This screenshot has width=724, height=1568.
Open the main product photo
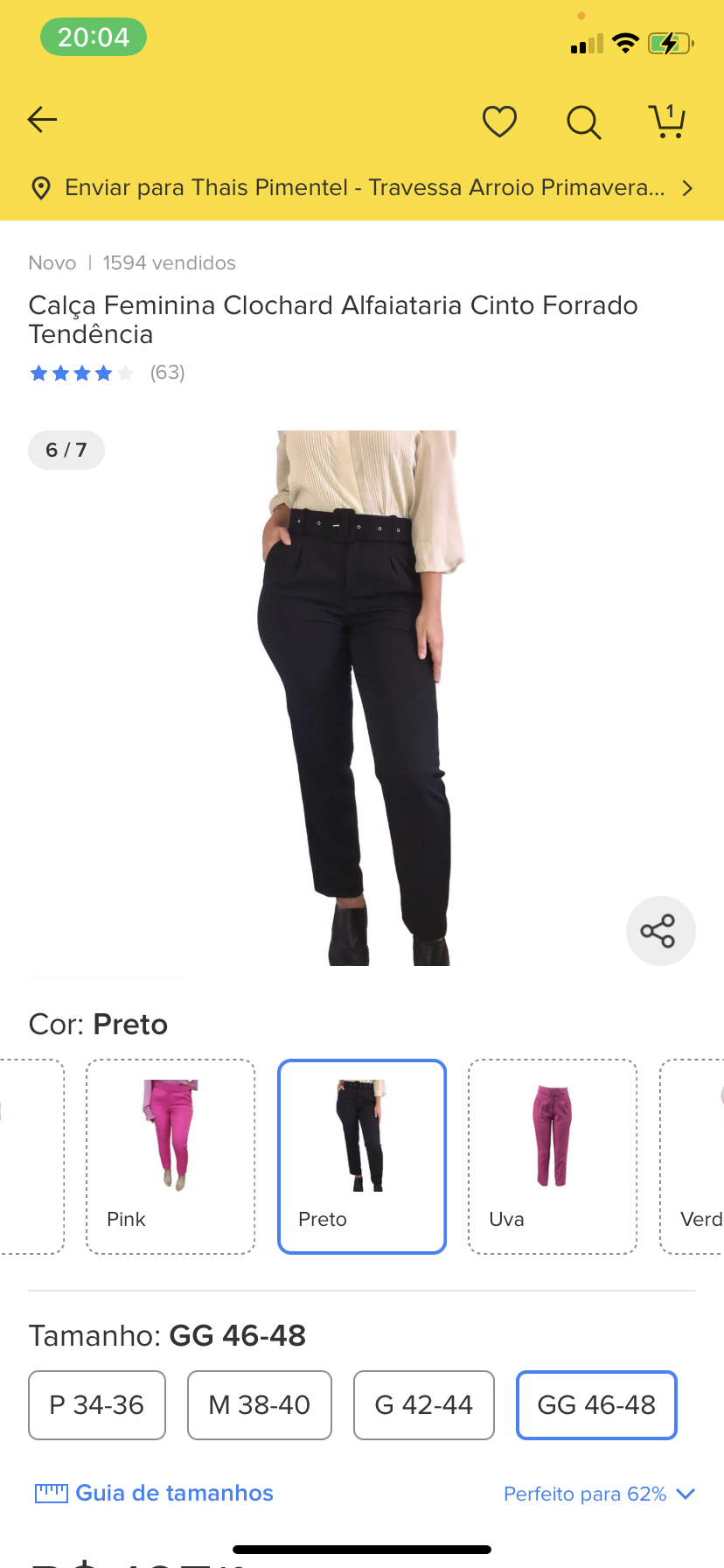[x=362, y=697]
